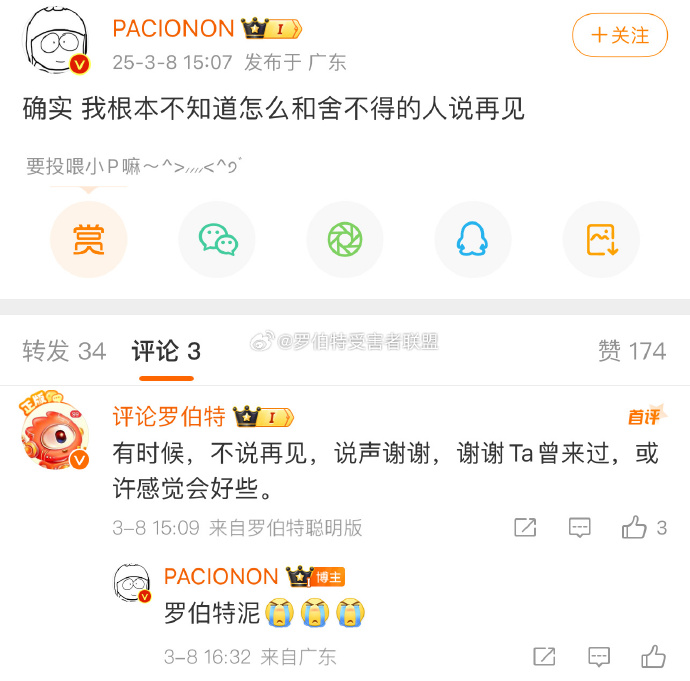Follow PACIONON with the 关注 button
690x681 pixels.
(x=619, y=36)
